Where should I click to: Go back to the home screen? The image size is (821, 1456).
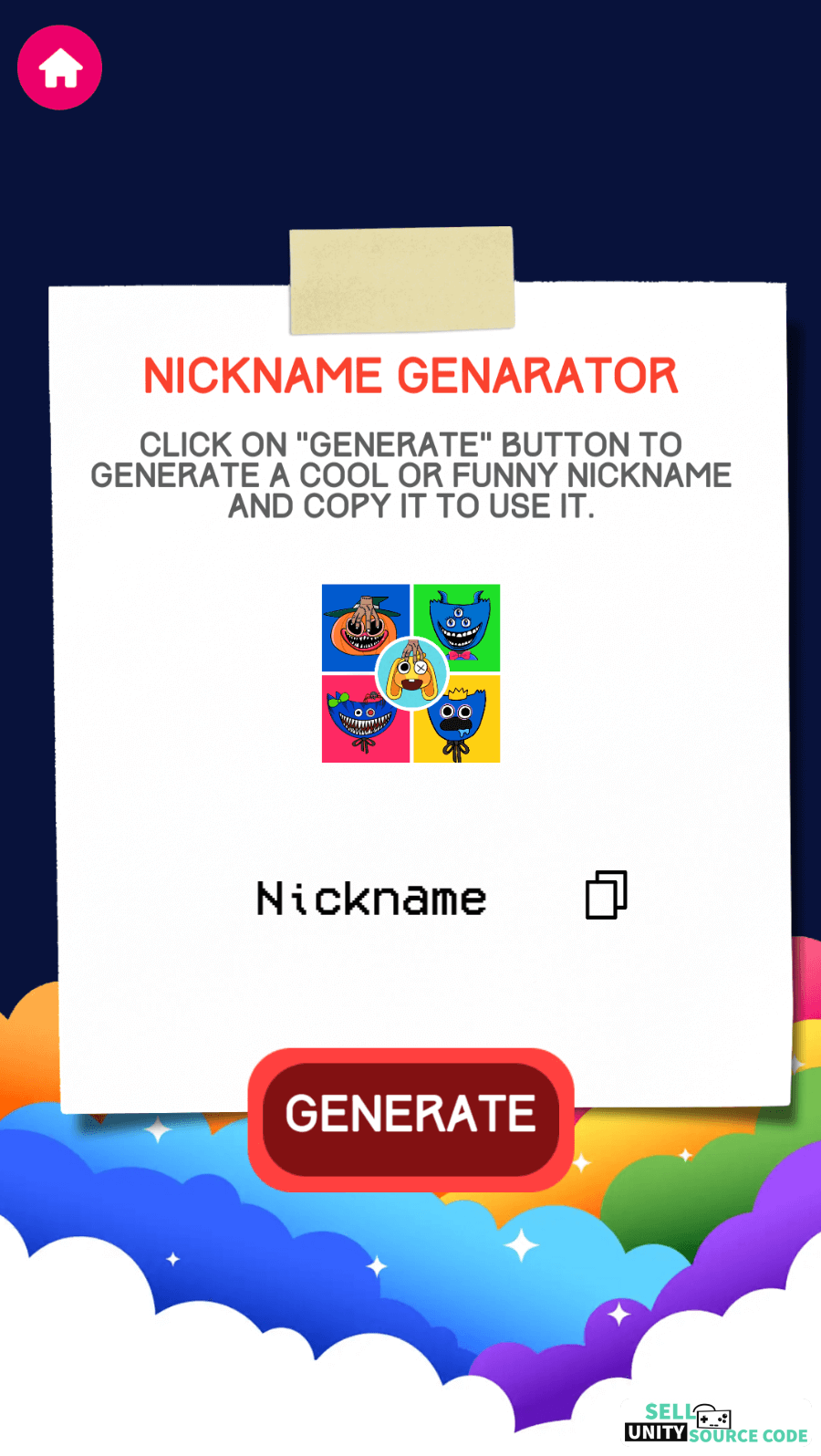coord(59,68)
